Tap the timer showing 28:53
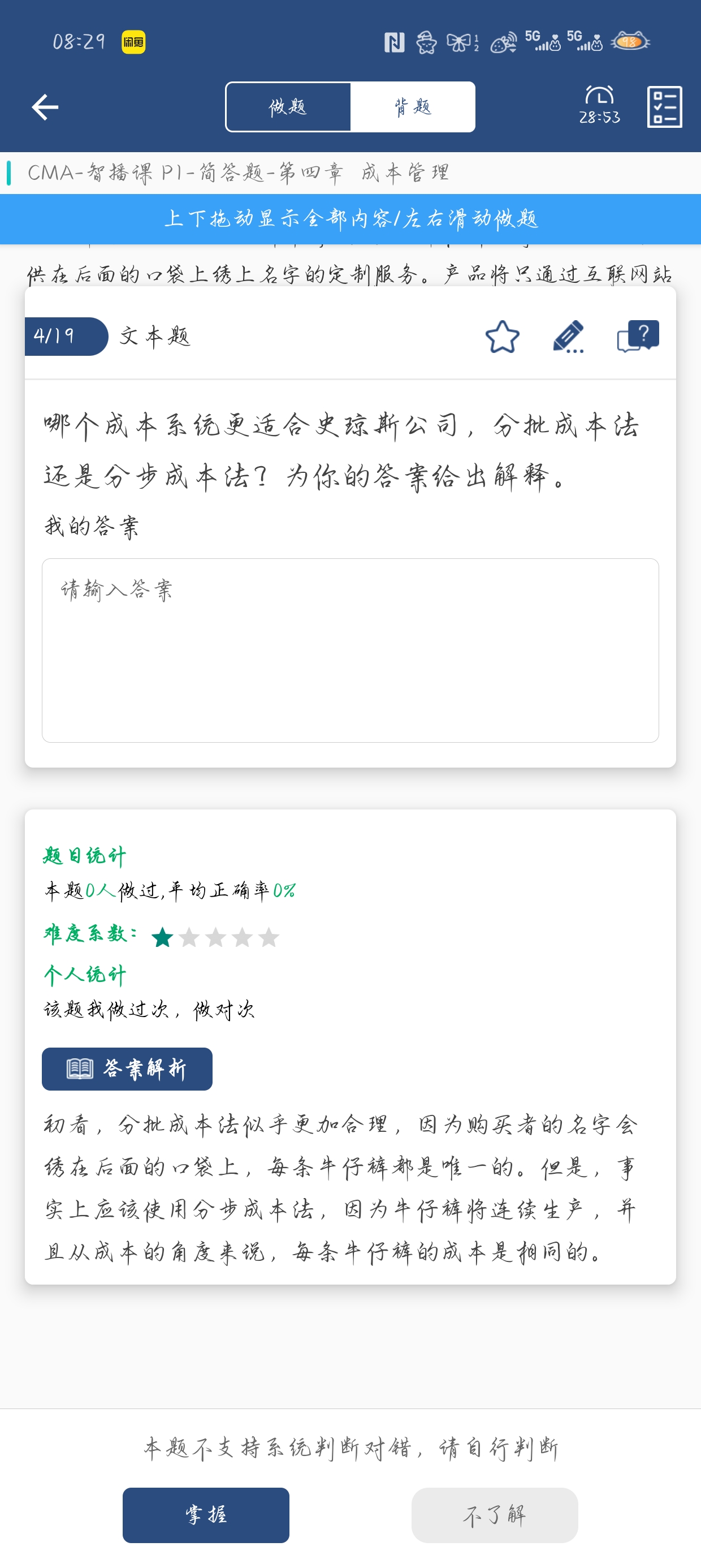Viewport: 701px width, 1568px height. pos(599,106)
